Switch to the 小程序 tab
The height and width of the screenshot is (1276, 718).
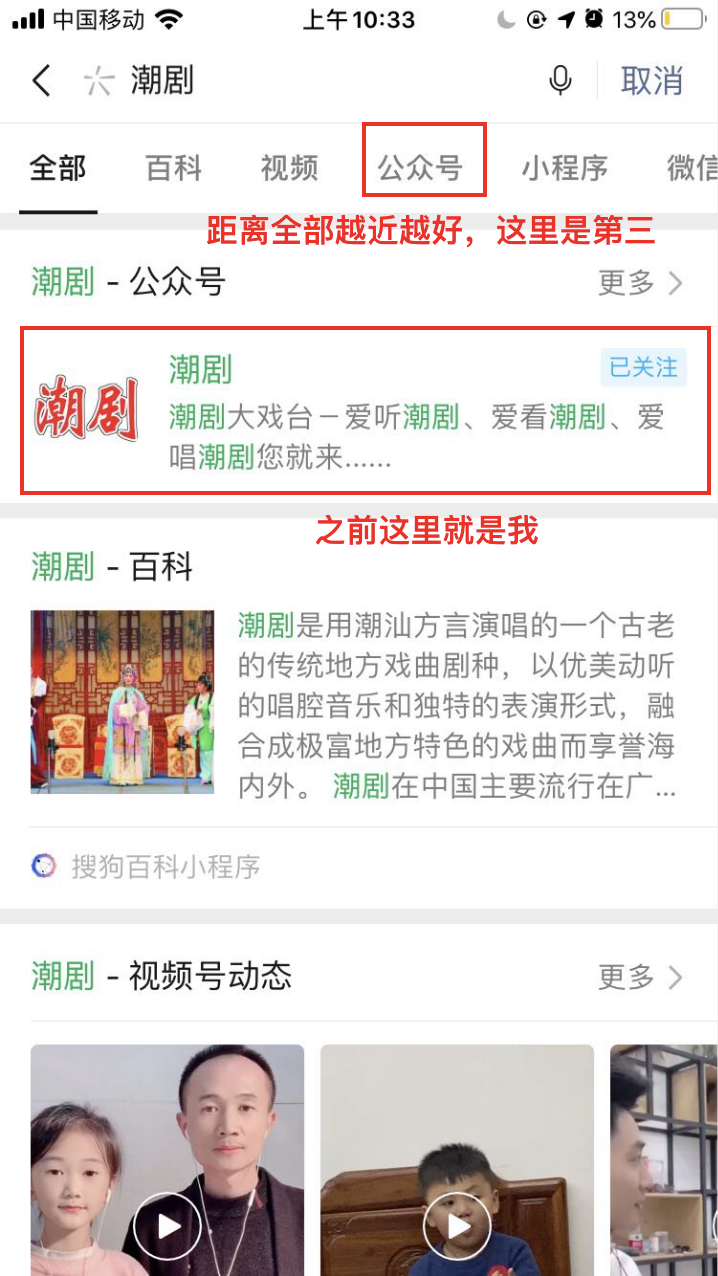564,168
